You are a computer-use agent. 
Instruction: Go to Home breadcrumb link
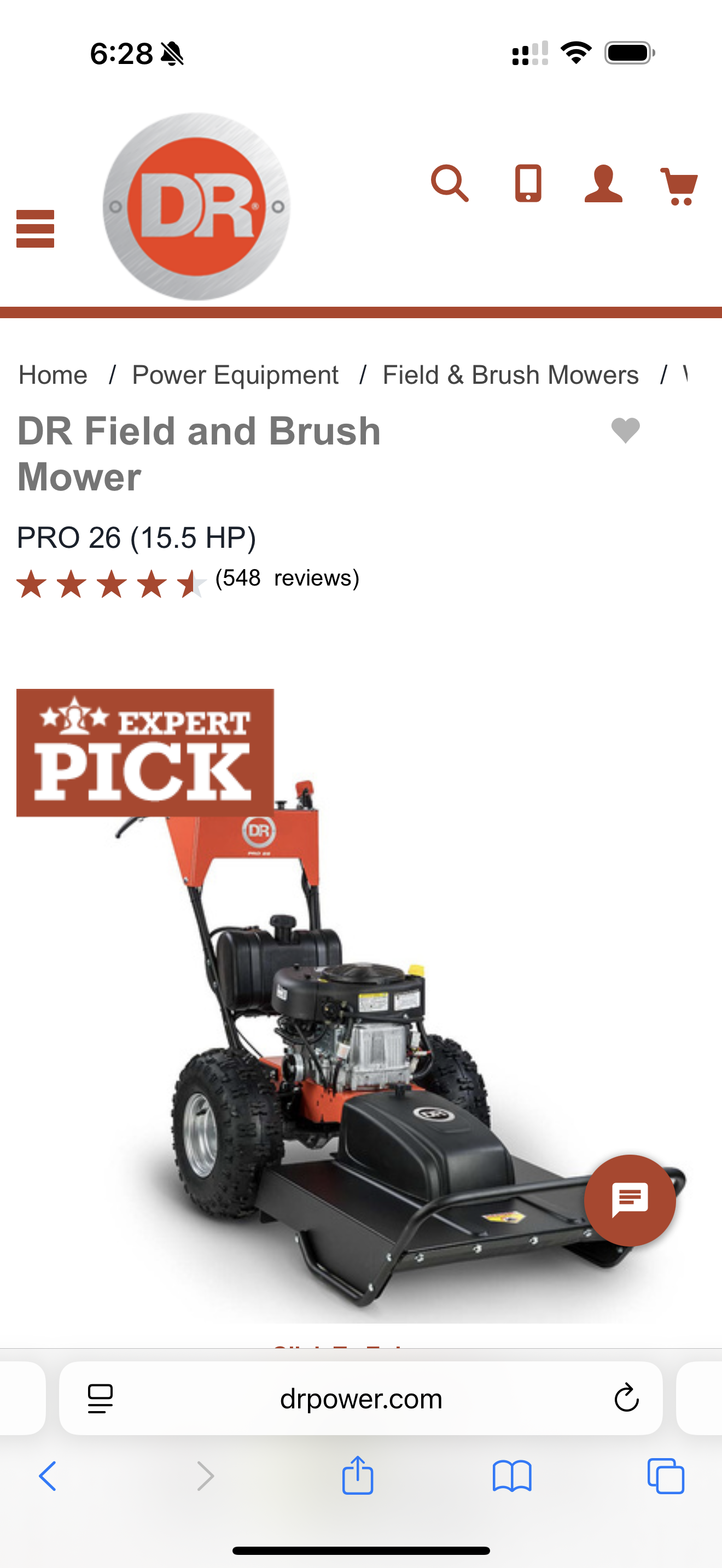53,375
